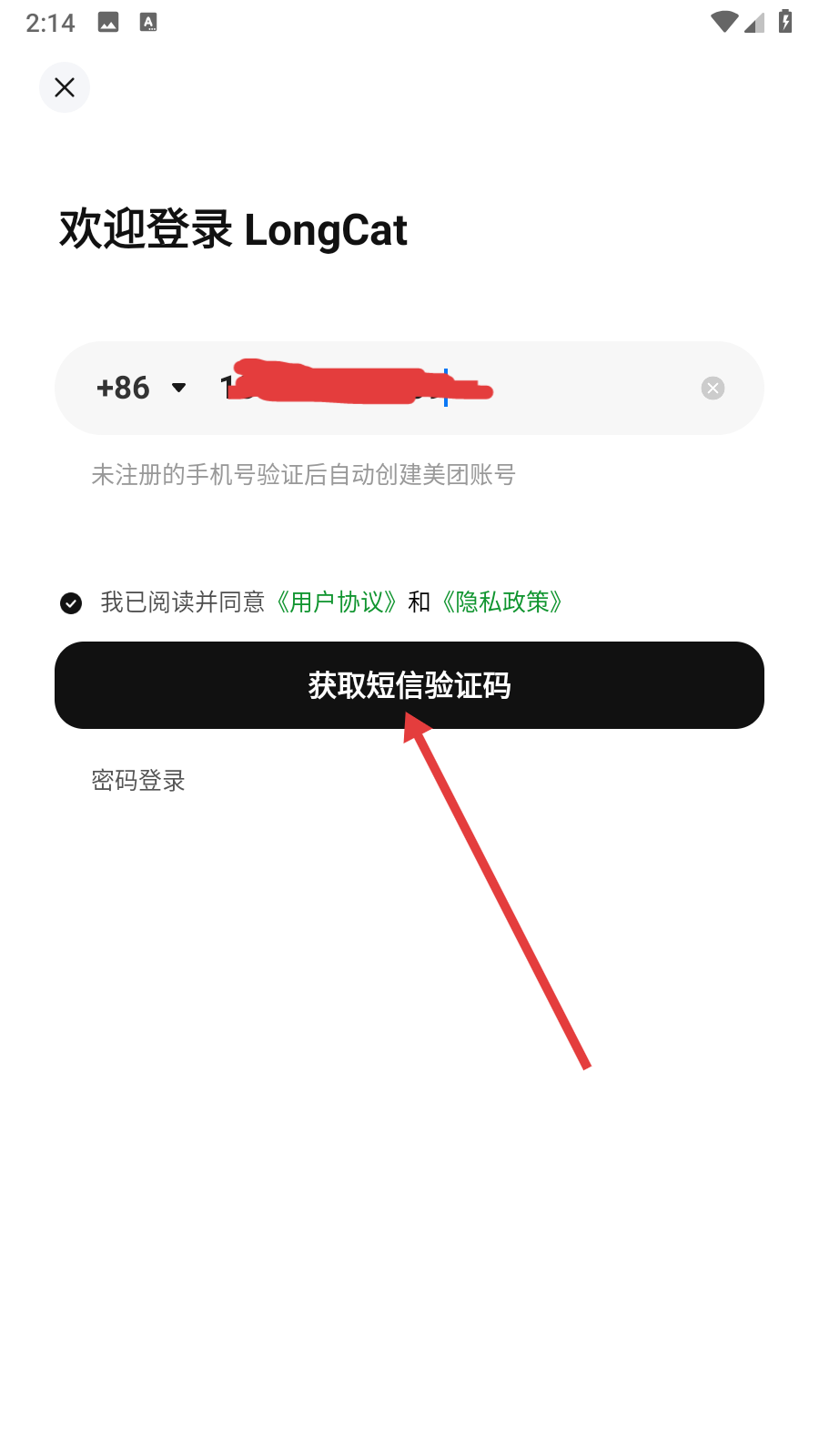Clear the entered phone number
The image size is (819, 1456).
point(713,389)
